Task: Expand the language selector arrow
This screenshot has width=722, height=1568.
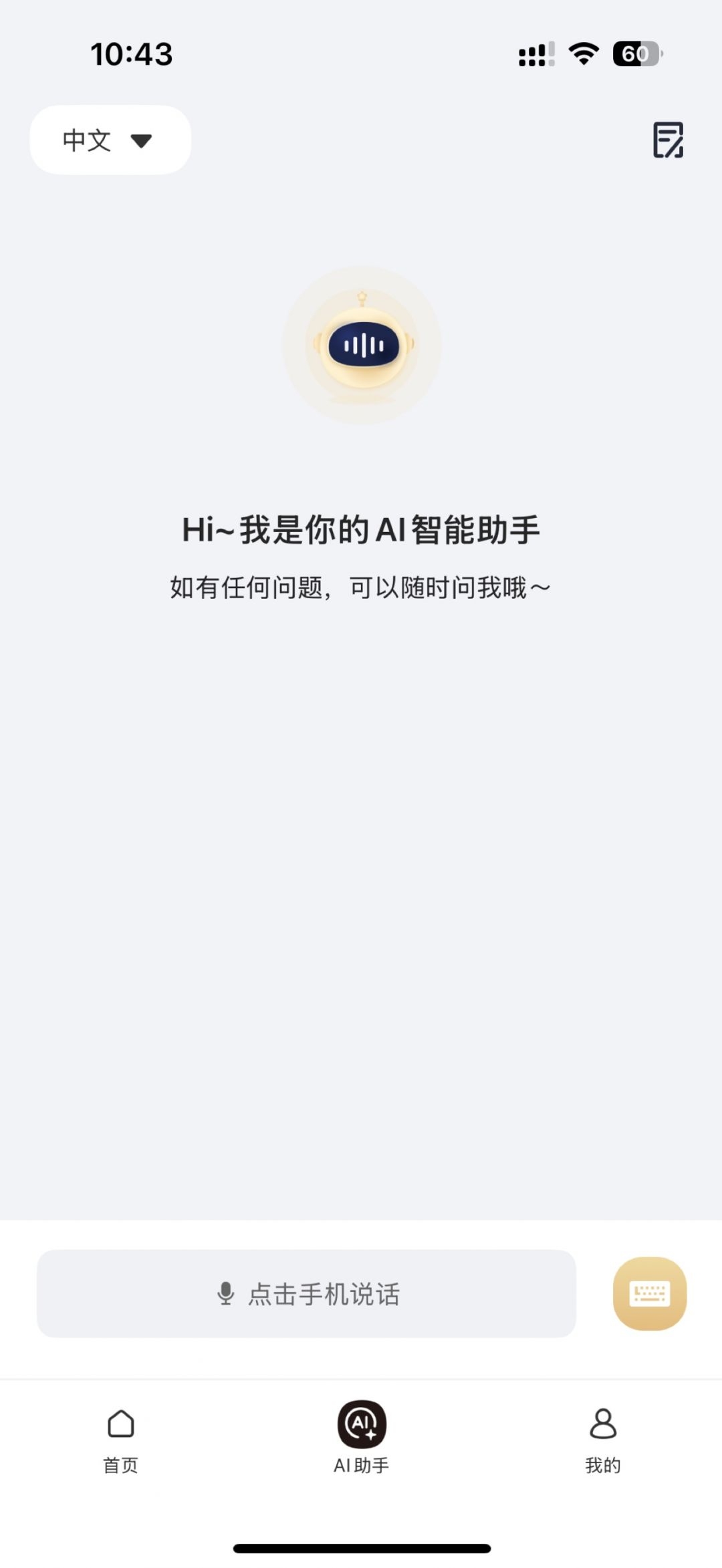Action: [141, 140]
